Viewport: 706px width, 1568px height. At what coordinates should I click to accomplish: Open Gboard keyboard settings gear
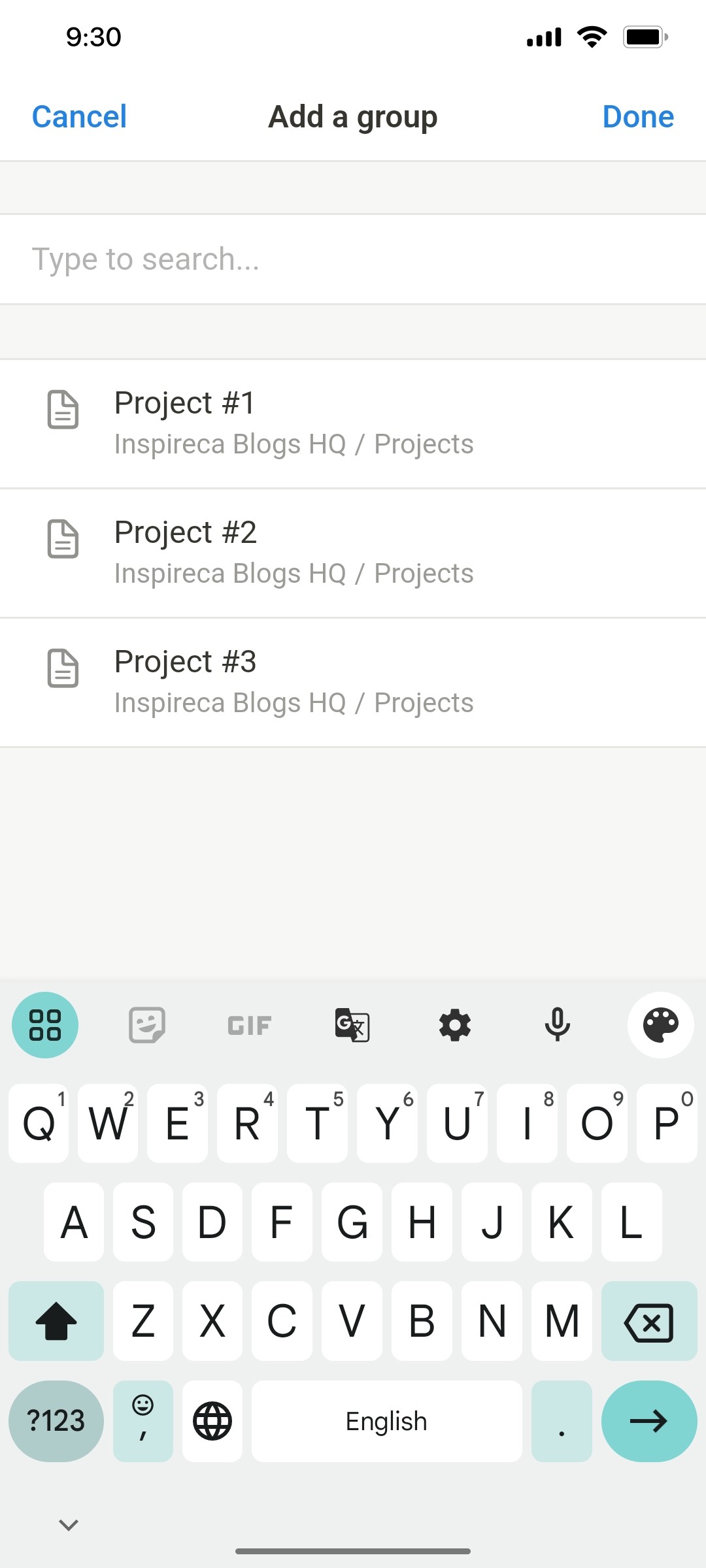tap(455, 1024)
